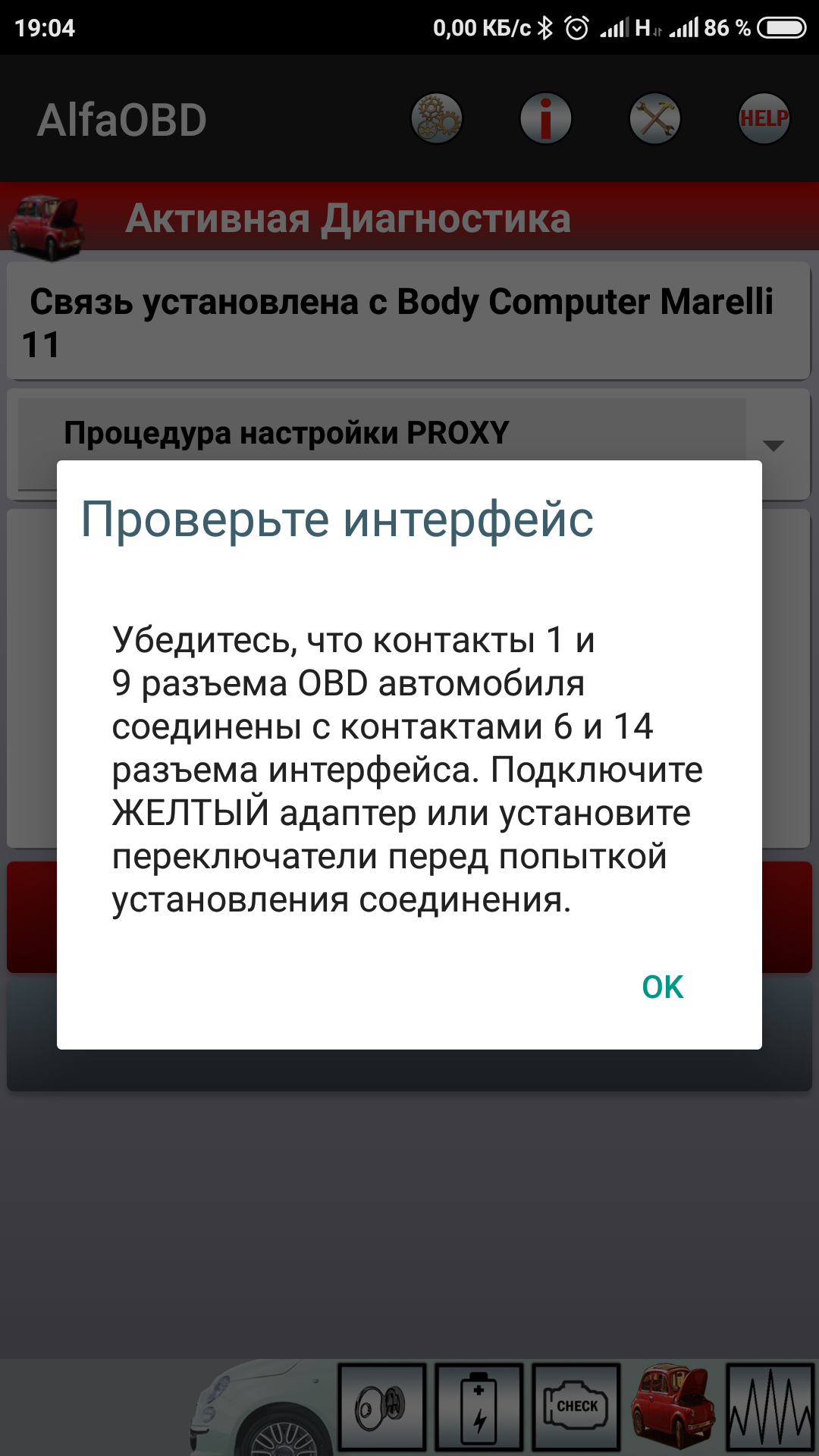Confirm the dialog with OK

(662, 987)
